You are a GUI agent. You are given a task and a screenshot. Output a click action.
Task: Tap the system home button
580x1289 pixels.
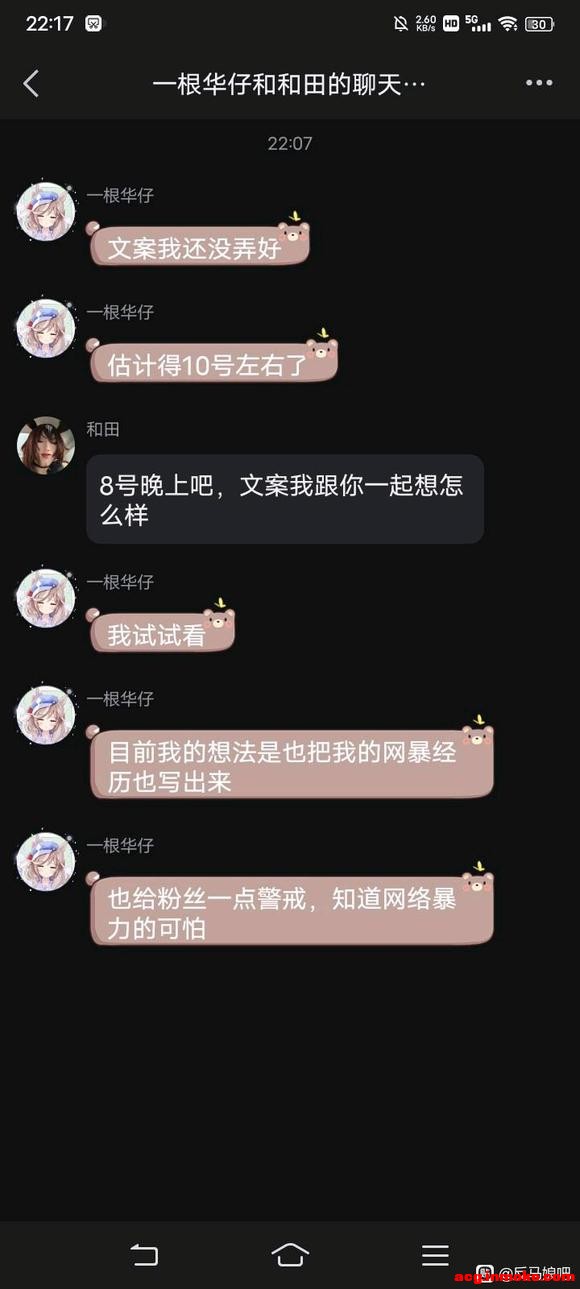(290, 1255)
